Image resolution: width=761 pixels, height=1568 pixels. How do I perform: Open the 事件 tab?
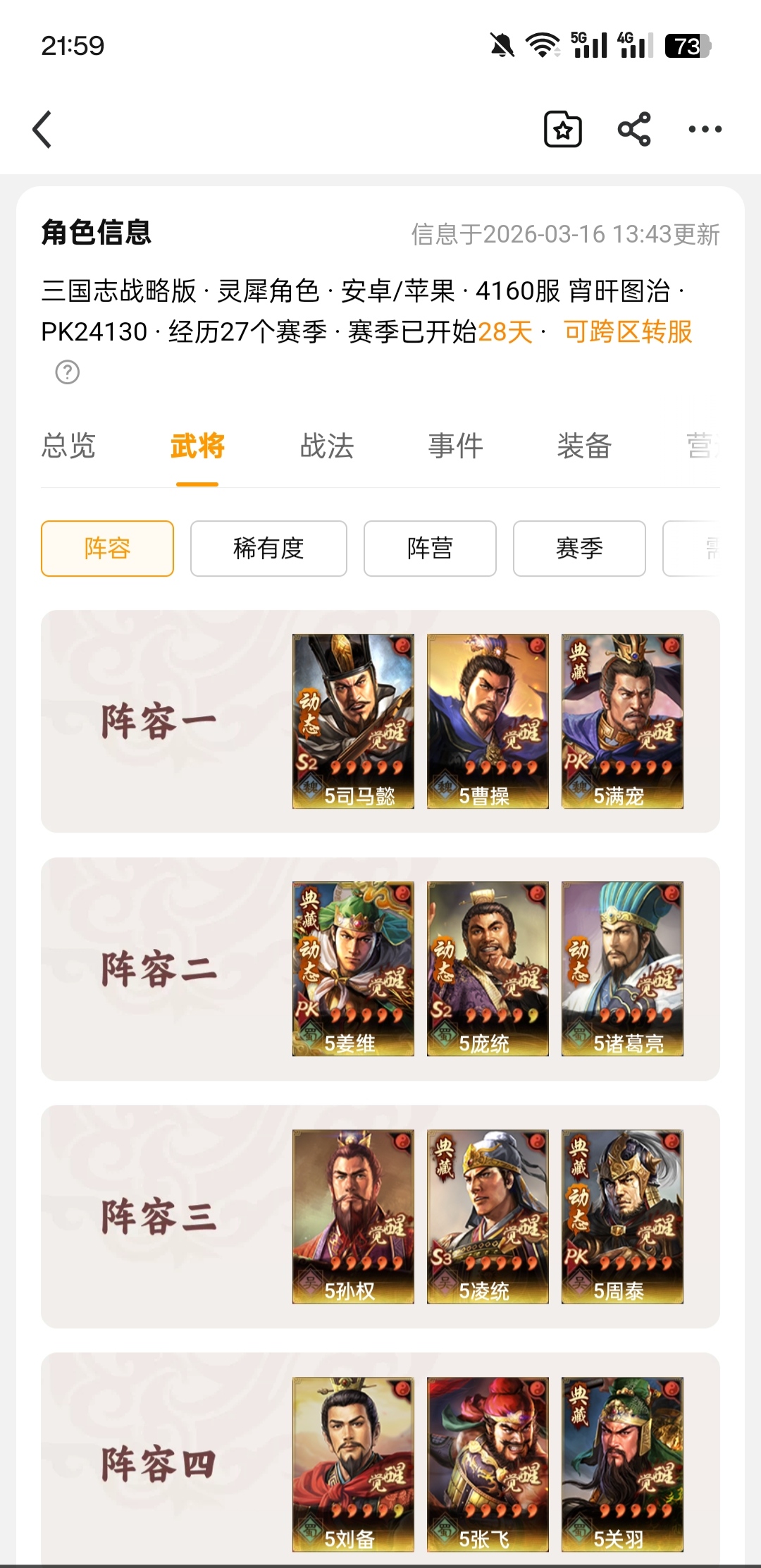click(x=456, y=446)
